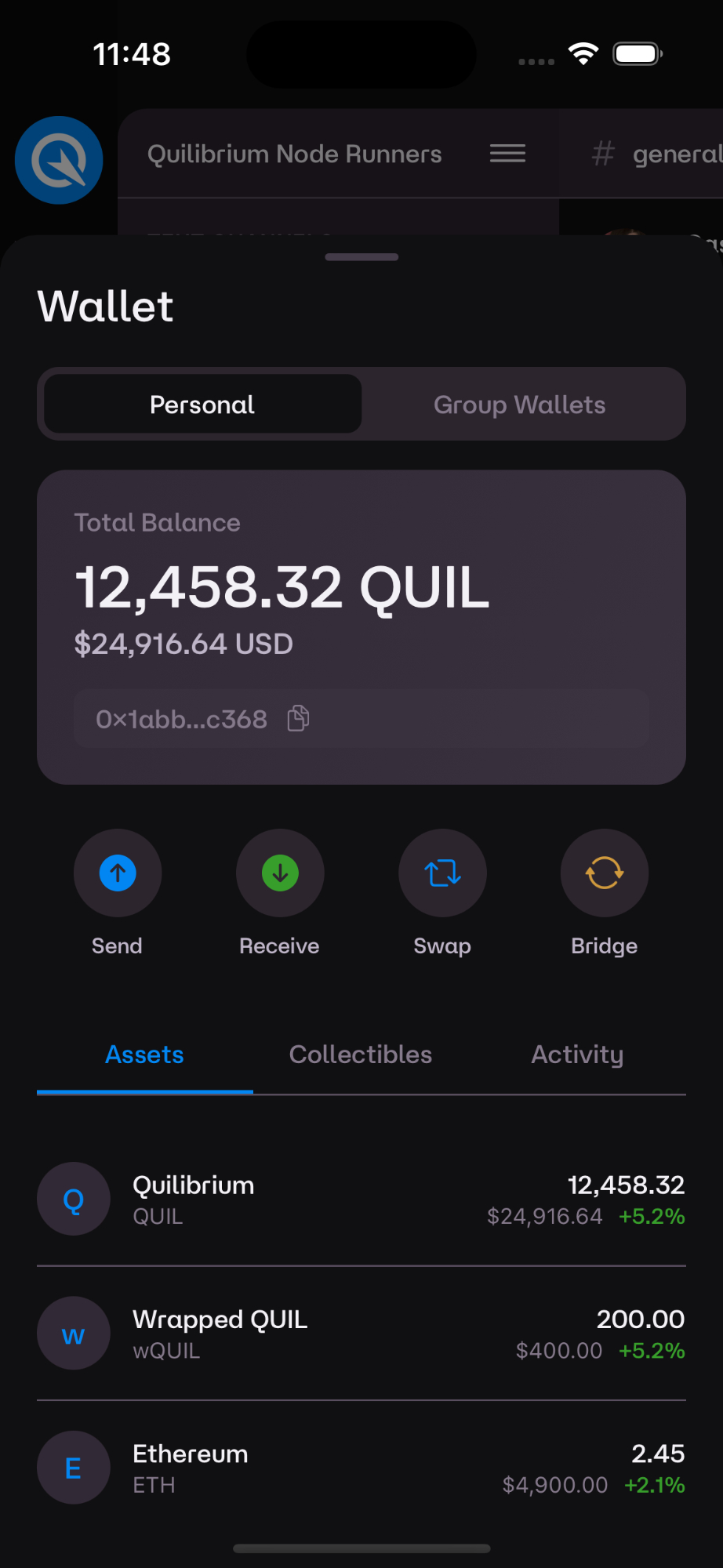This screenshot has width=723, height=1568.
Task: Tap the Send button
Action: click(x=118, y=873)
